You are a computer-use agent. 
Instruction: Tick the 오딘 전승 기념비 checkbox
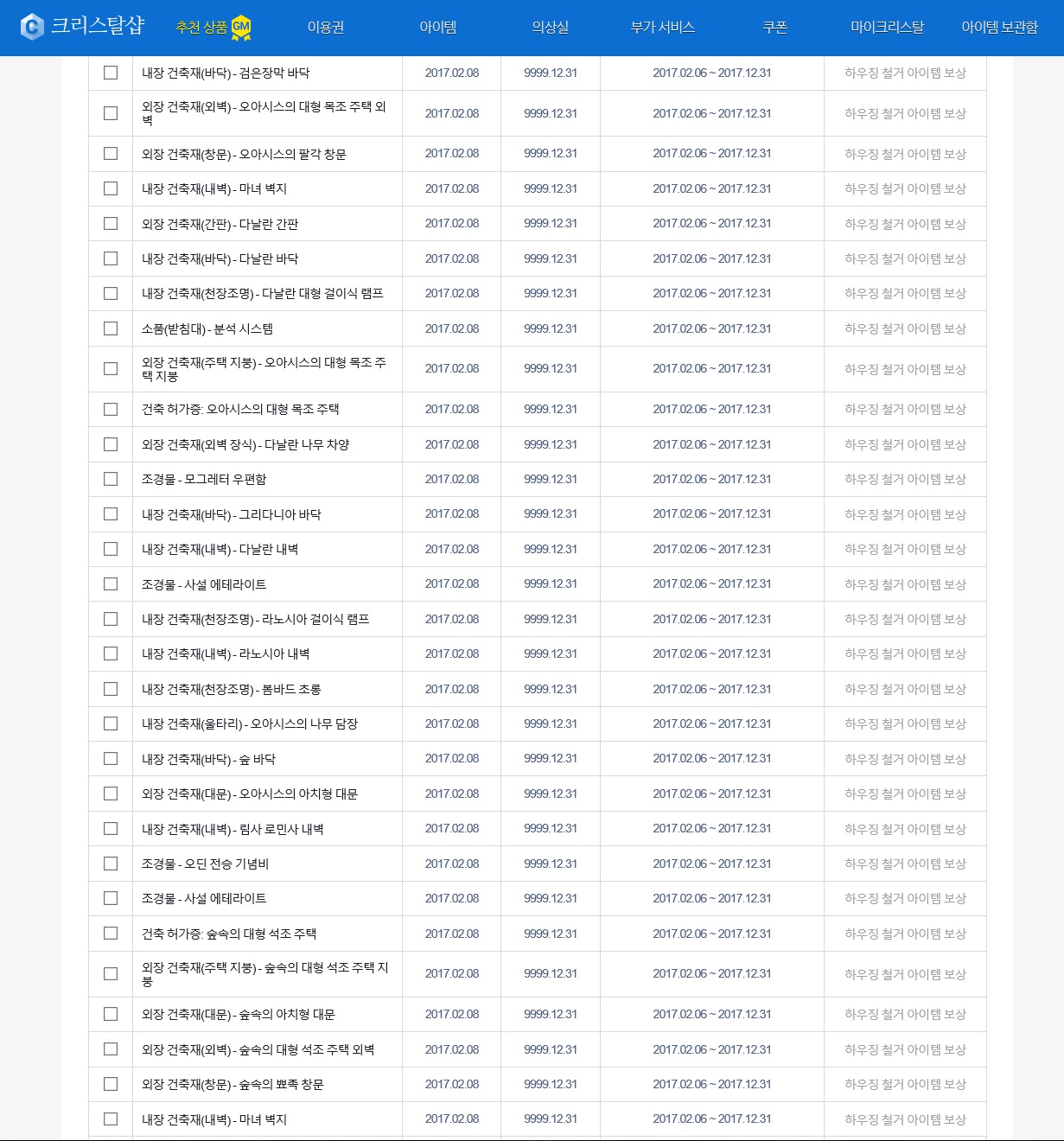click(111, 864)
